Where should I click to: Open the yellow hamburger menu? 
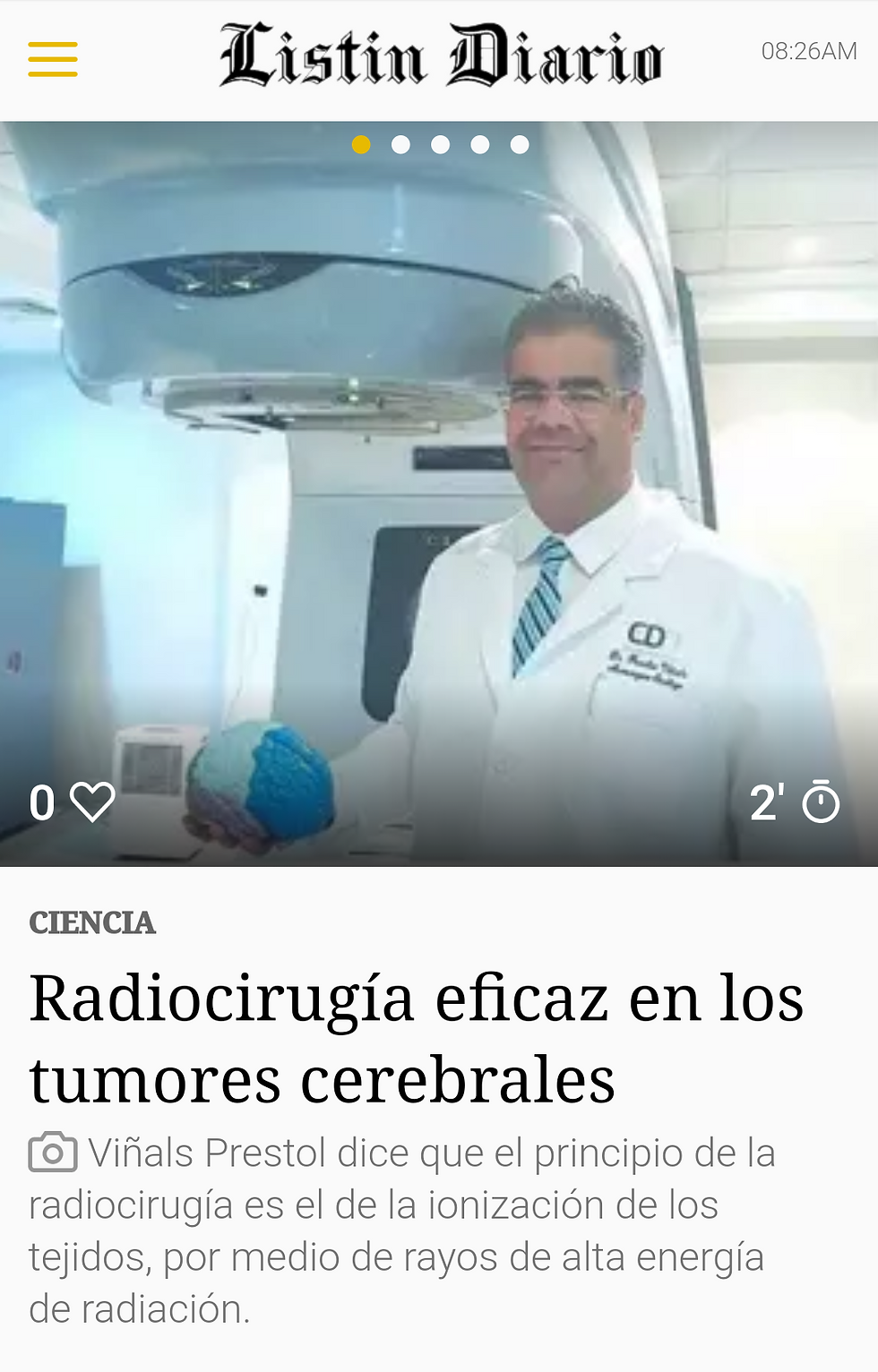click(x=53, y=59)
